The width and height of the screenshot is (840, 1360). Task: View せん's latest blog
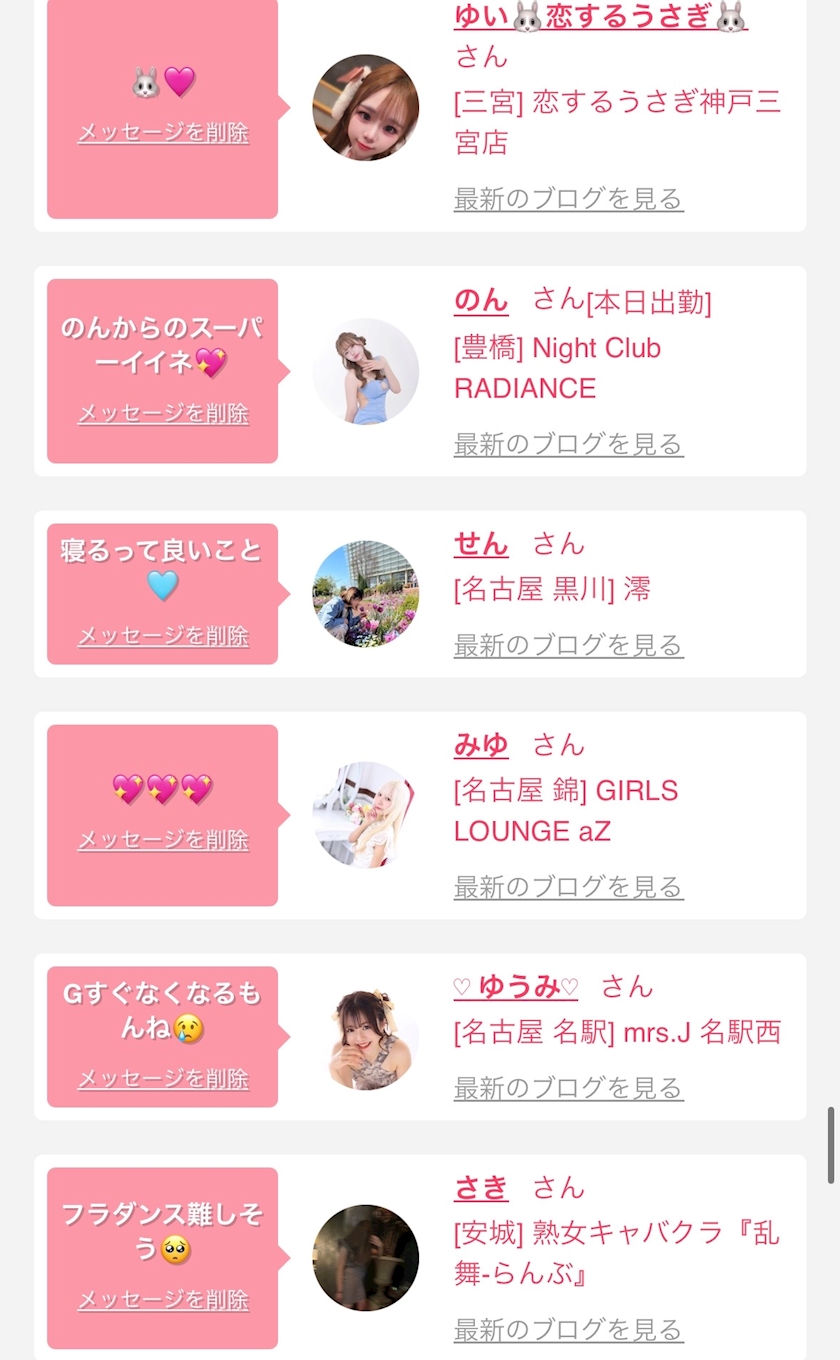pos(568,645)
